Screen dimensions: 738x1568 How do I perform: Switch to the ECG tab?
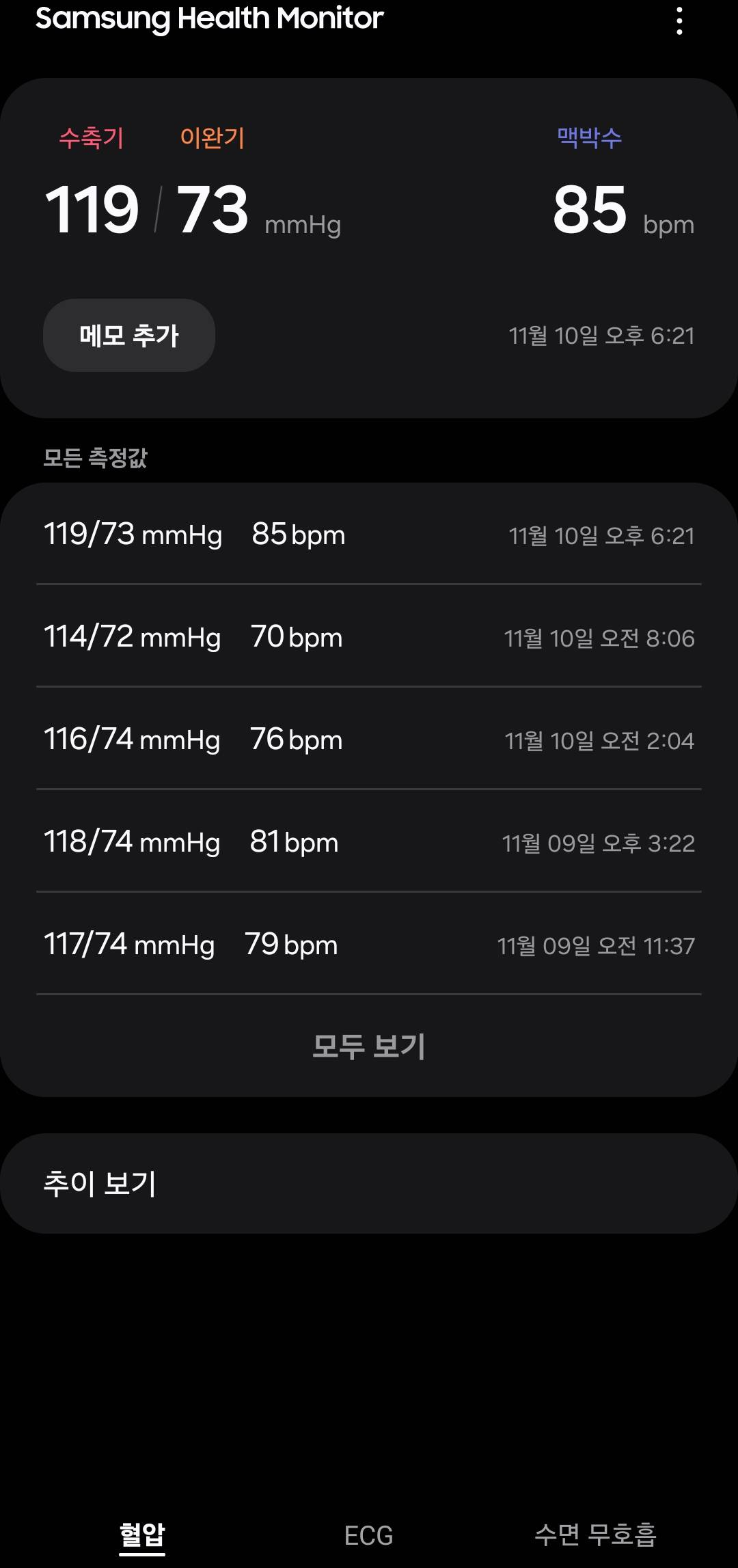369,1535
